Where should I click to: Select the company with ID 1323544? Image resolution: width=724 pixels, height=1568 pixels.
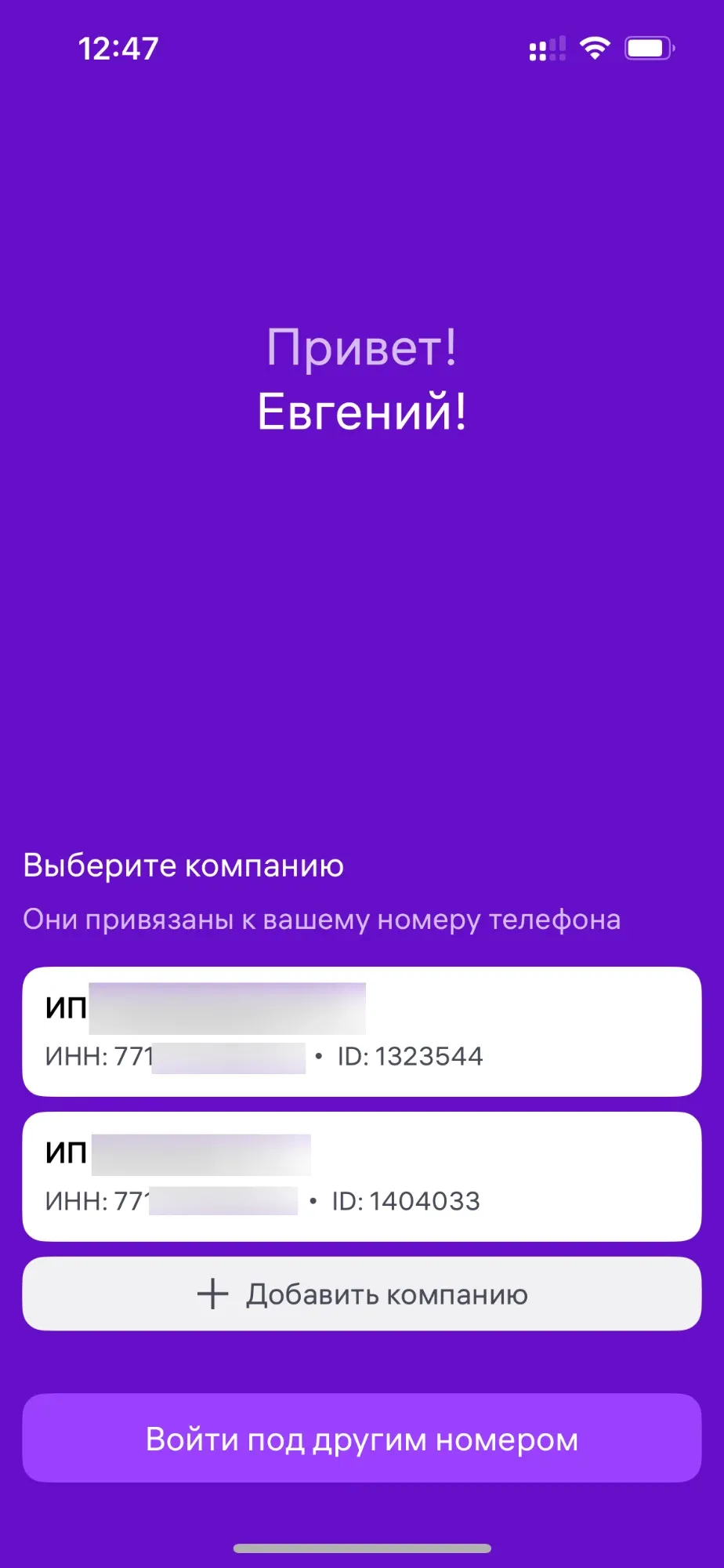[361, 1031]
